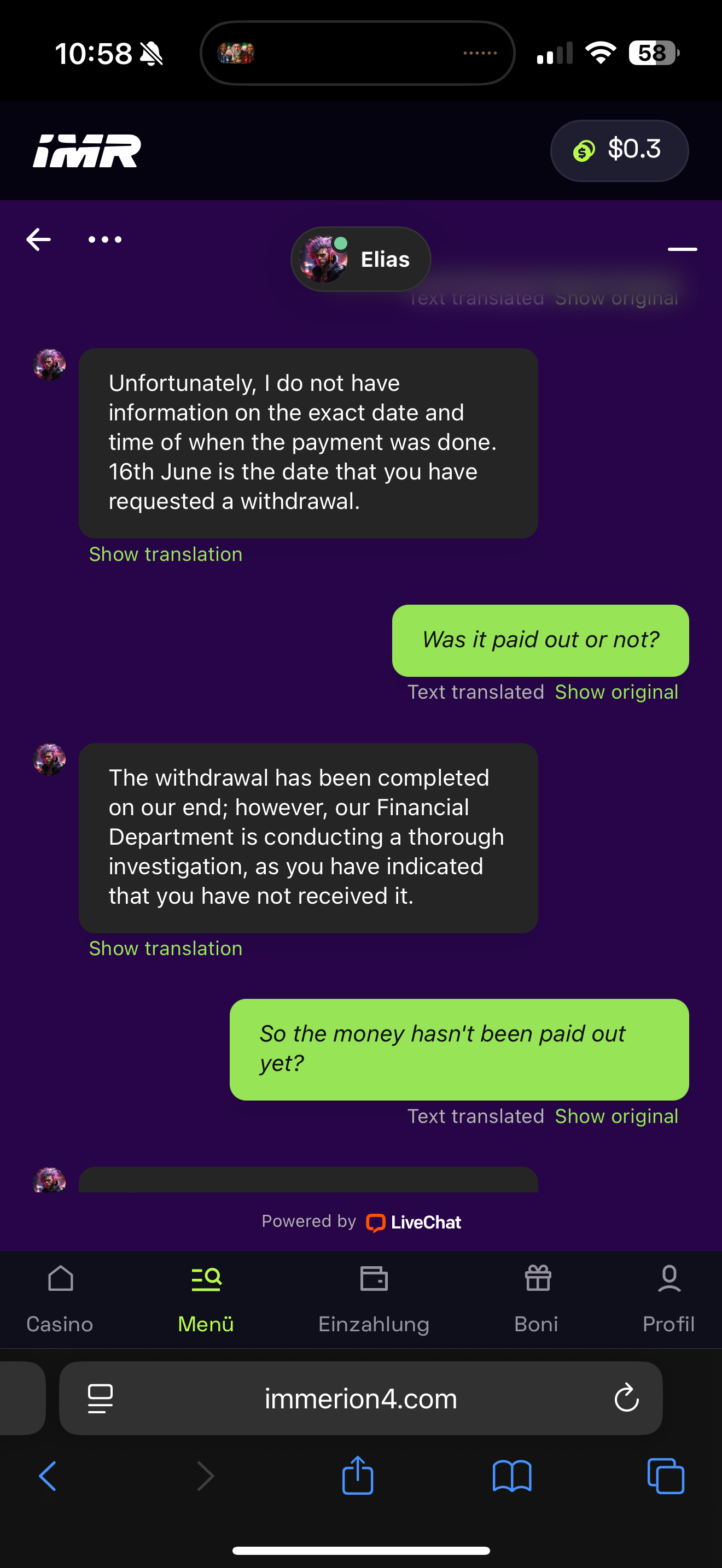Minimize the chat window
Viewport: 722px width, 1568px height.
pyautogui.click(x=682, y=249)
